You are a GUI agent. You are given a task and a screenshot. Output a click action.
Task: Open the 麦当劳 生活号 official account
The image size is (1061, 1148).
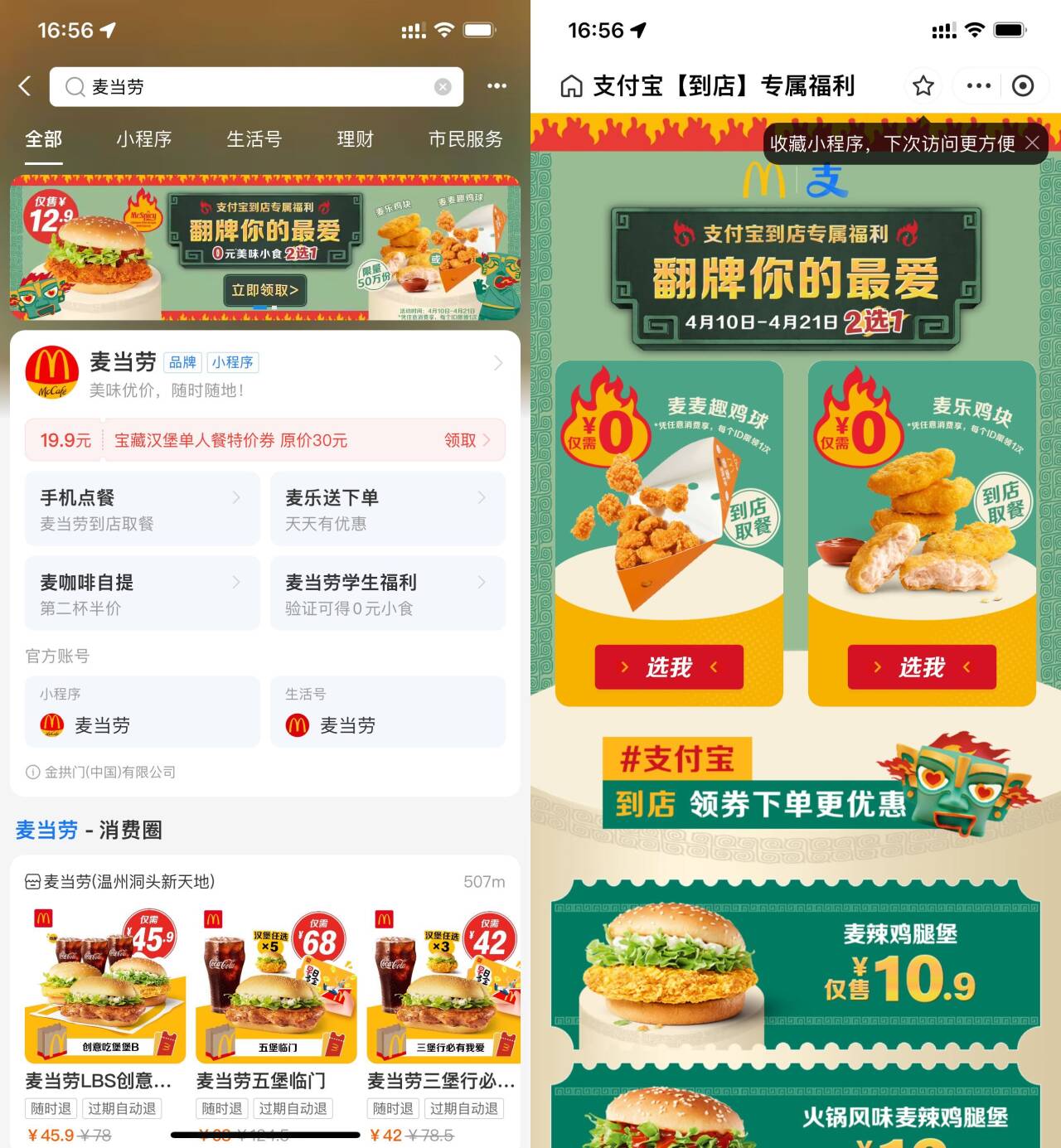[x=387, y=713]
